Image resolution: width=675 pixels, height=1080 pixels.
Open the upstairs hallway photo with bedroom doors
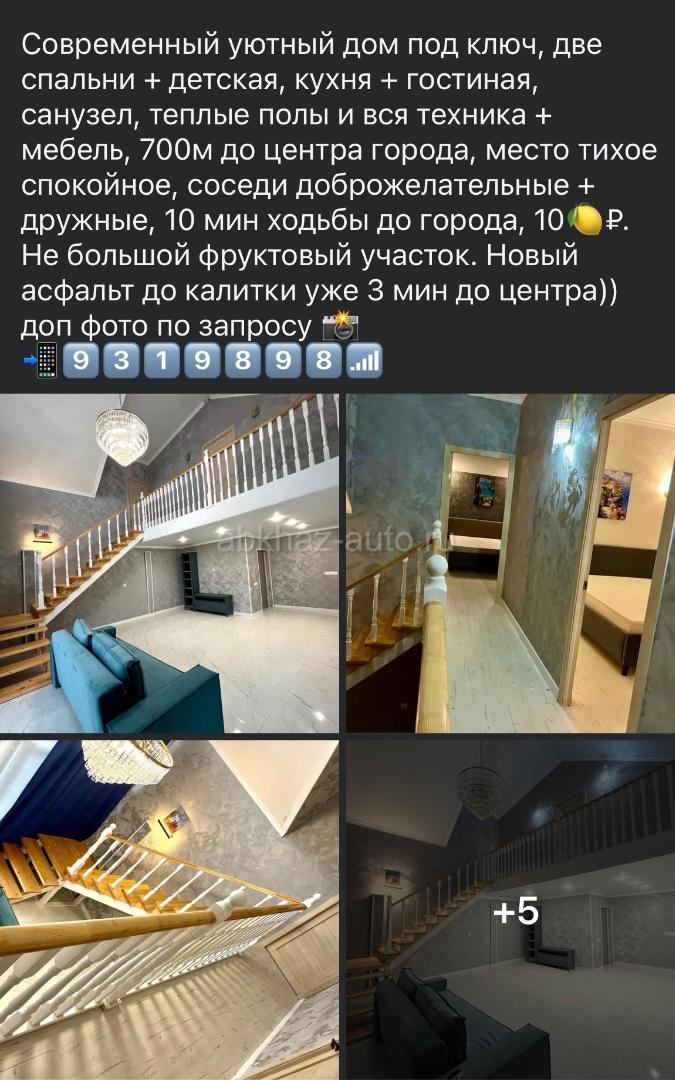click(510, 563)
